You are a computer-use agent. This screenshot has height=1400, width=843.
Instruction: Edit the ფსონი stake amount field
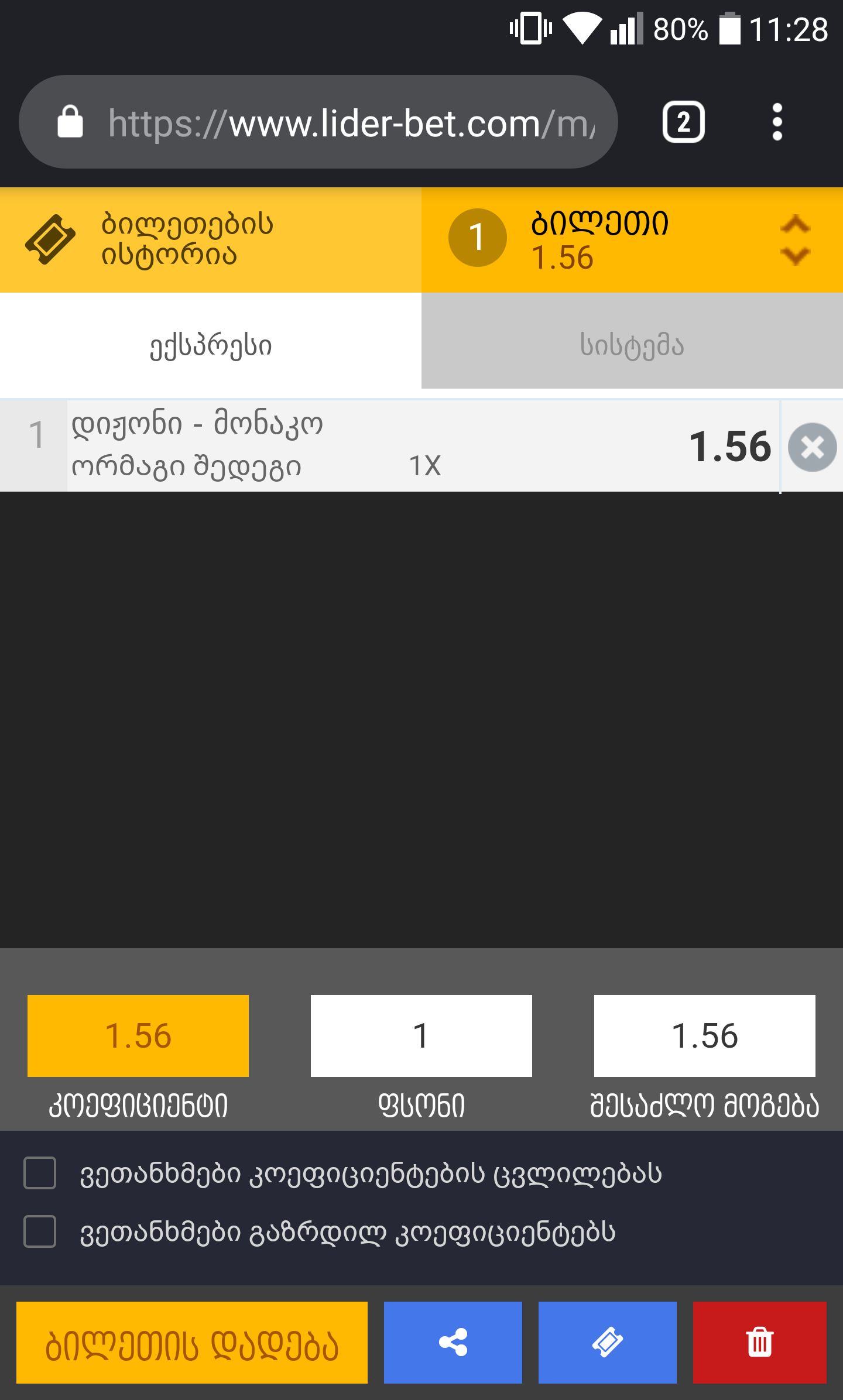point(421,1035)
